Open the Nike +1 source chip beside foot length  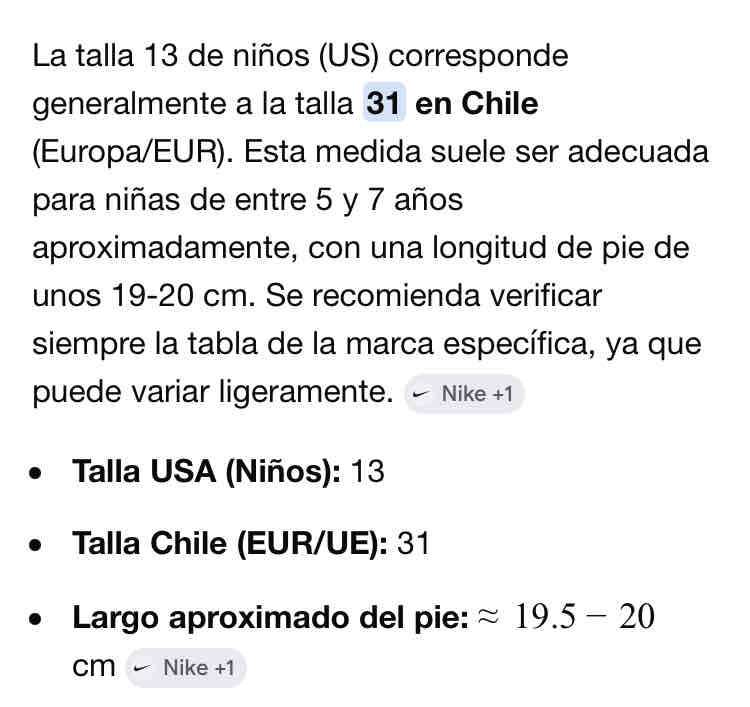click(x=186, y=668)
